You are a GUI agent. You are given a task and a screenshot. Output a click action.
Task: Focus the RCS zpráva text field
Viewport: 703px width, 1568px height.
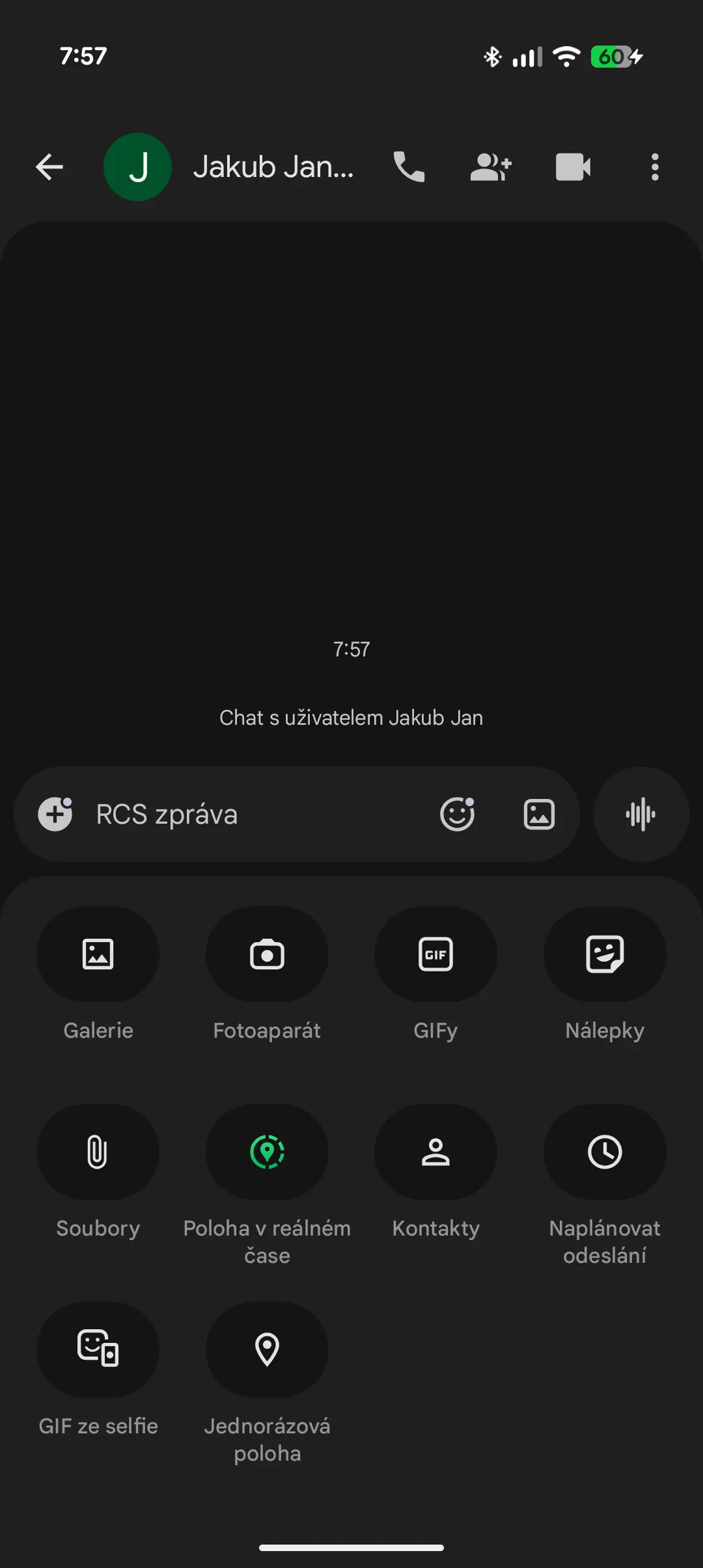[x=260, y=815]
